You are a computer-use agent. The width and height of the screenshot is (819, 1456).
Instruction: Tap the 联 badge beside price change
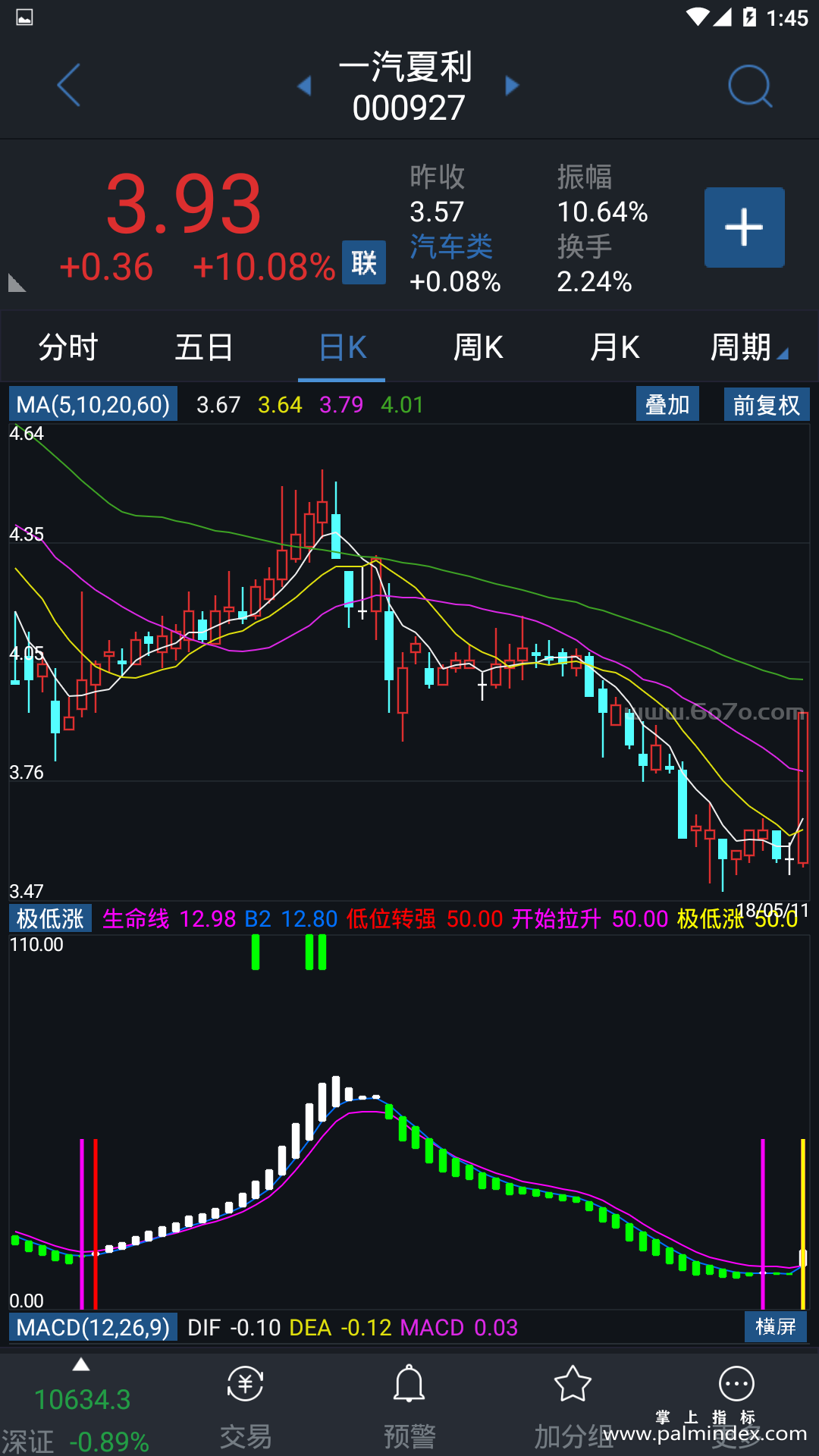pyautogui.click(x=364, y=262)
